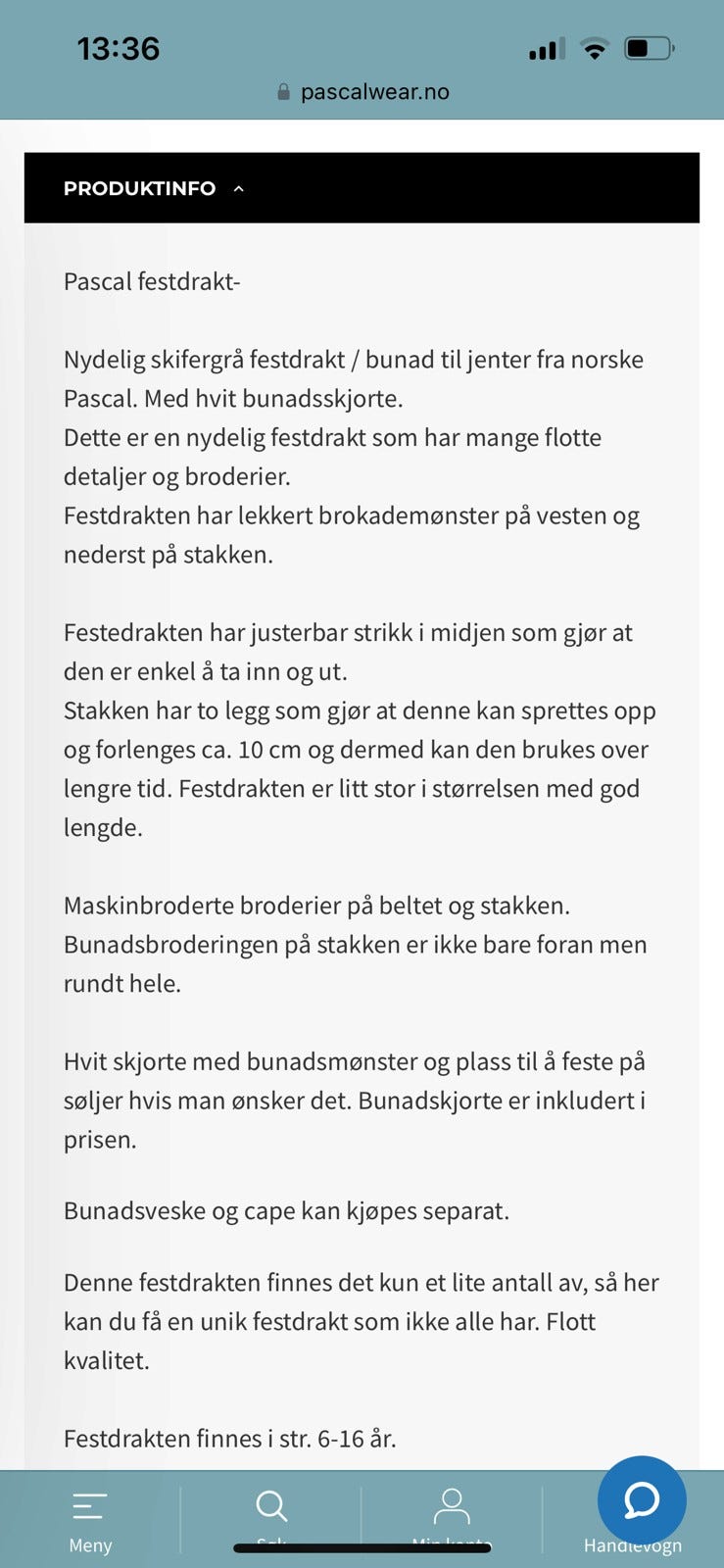Collapse the PRODUKTINFO section using the chevron
724x1568 pixels.
pyautogui.click(x=239, y=188)
